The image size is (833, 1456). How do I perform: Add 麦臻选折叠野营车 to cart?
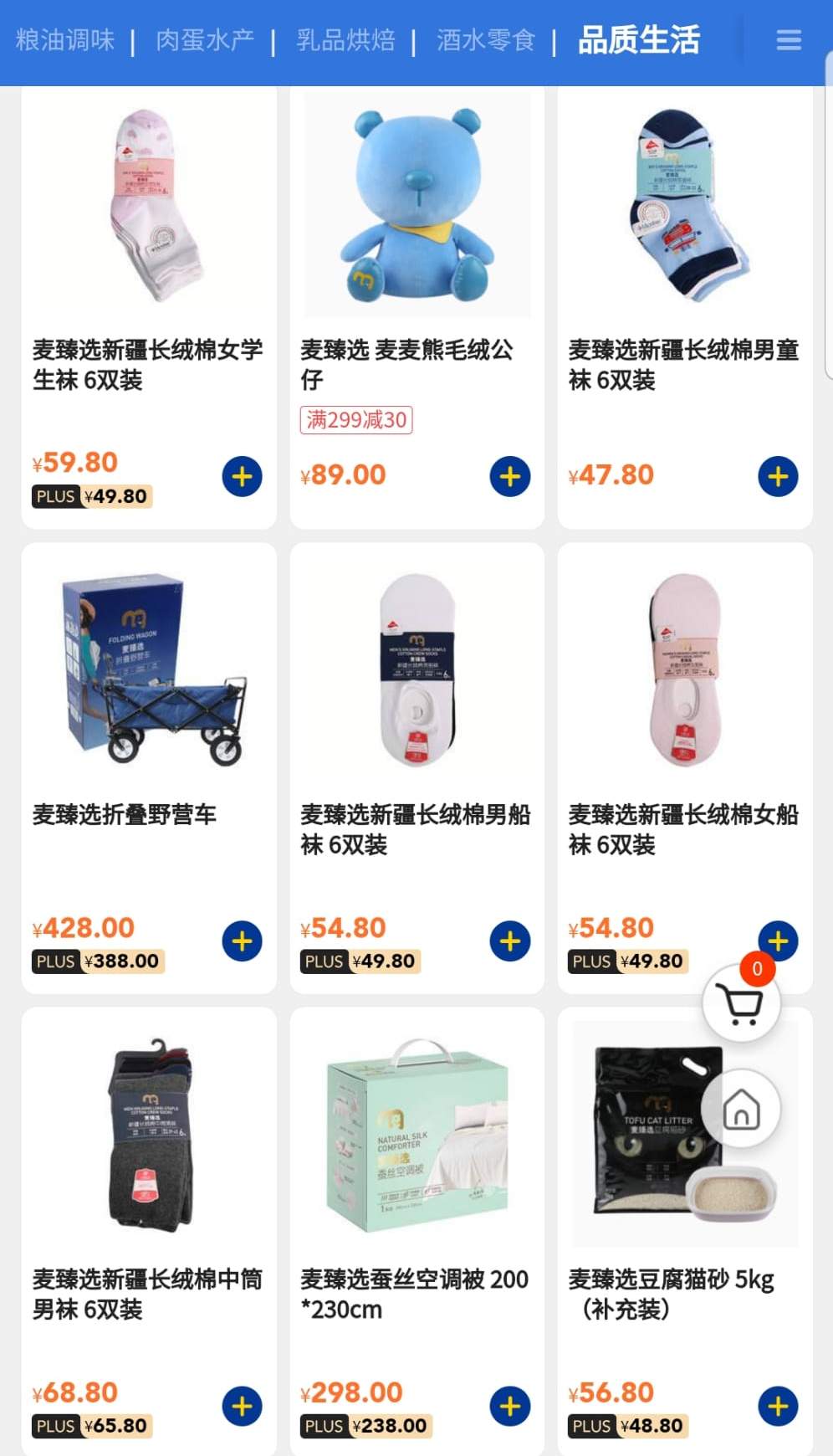(x=242, y=941)
